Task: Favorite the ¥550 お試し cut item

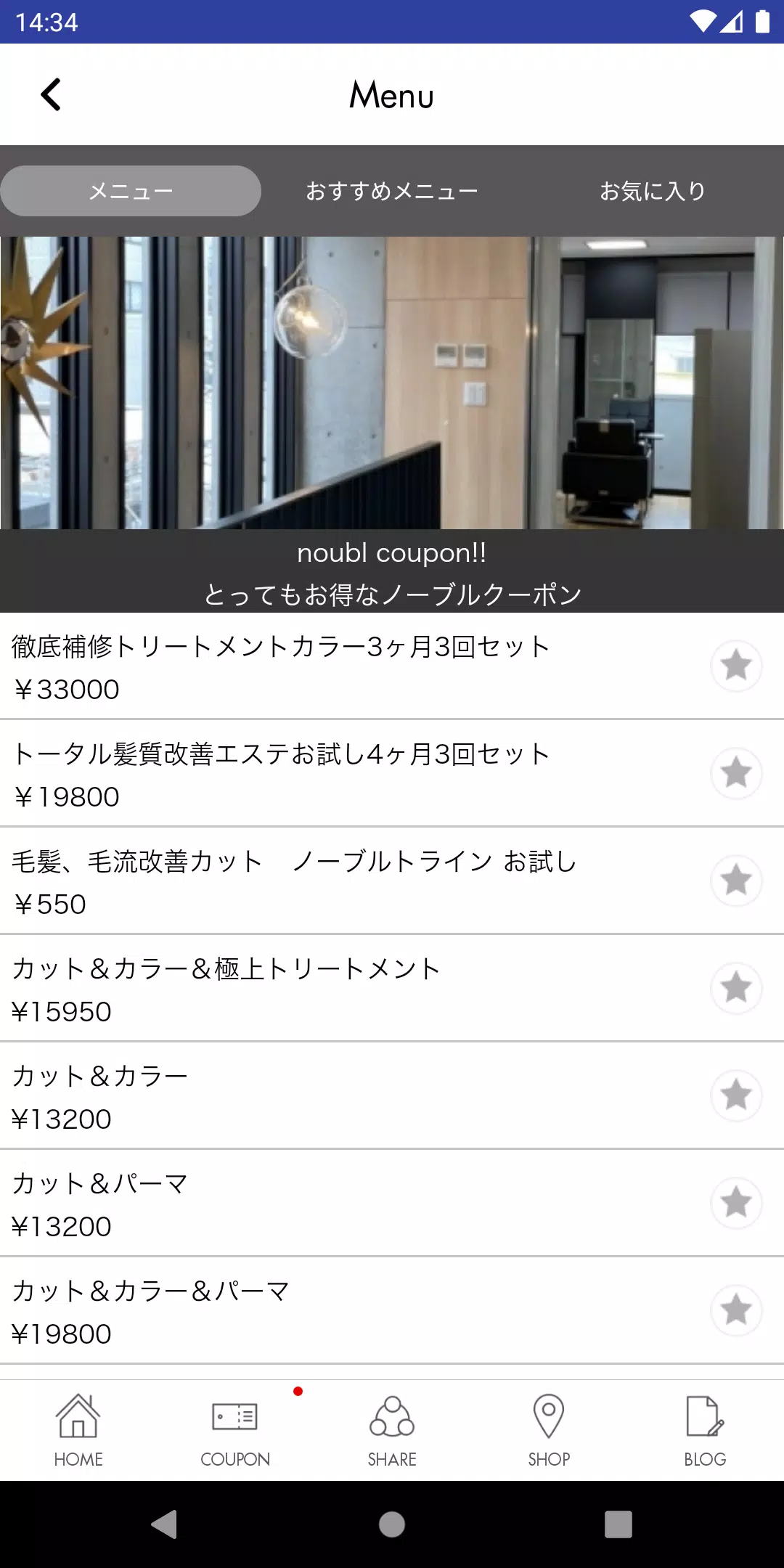Action: pos(737,880)
